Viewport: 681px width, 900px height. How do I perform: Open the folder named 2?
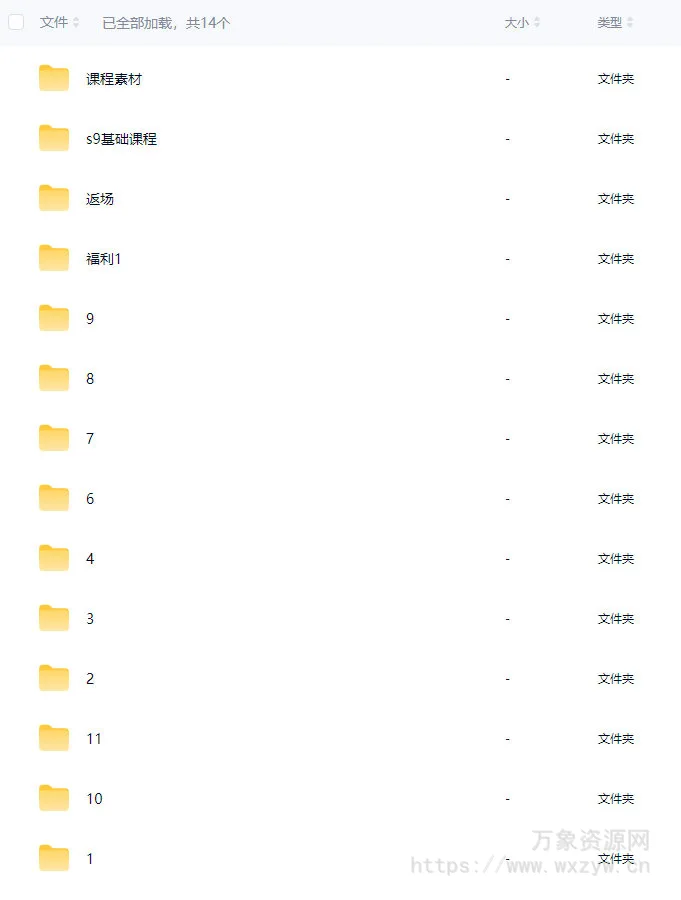pyautogui.click(x=90, y=679)
